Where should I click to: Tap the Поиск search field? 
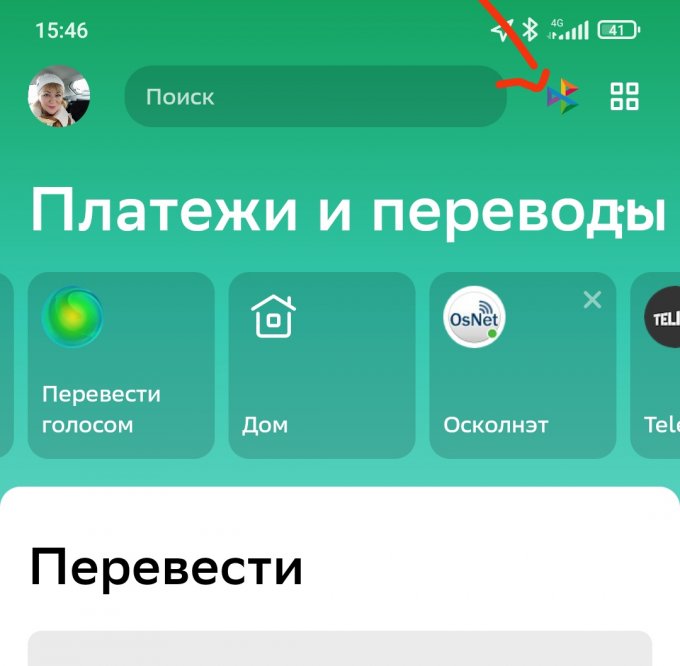point(315,96)
